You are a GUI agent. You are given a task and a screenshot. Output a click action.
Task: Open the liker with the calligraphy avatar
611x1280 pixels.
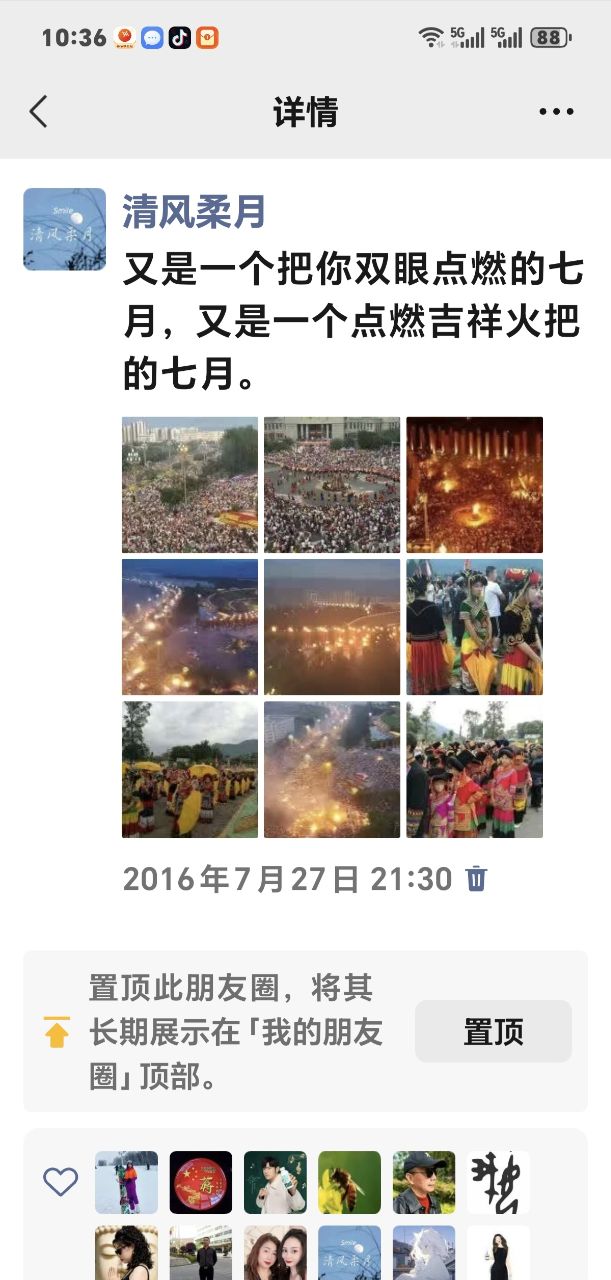pyautogui.click(x=498, y=1182)
